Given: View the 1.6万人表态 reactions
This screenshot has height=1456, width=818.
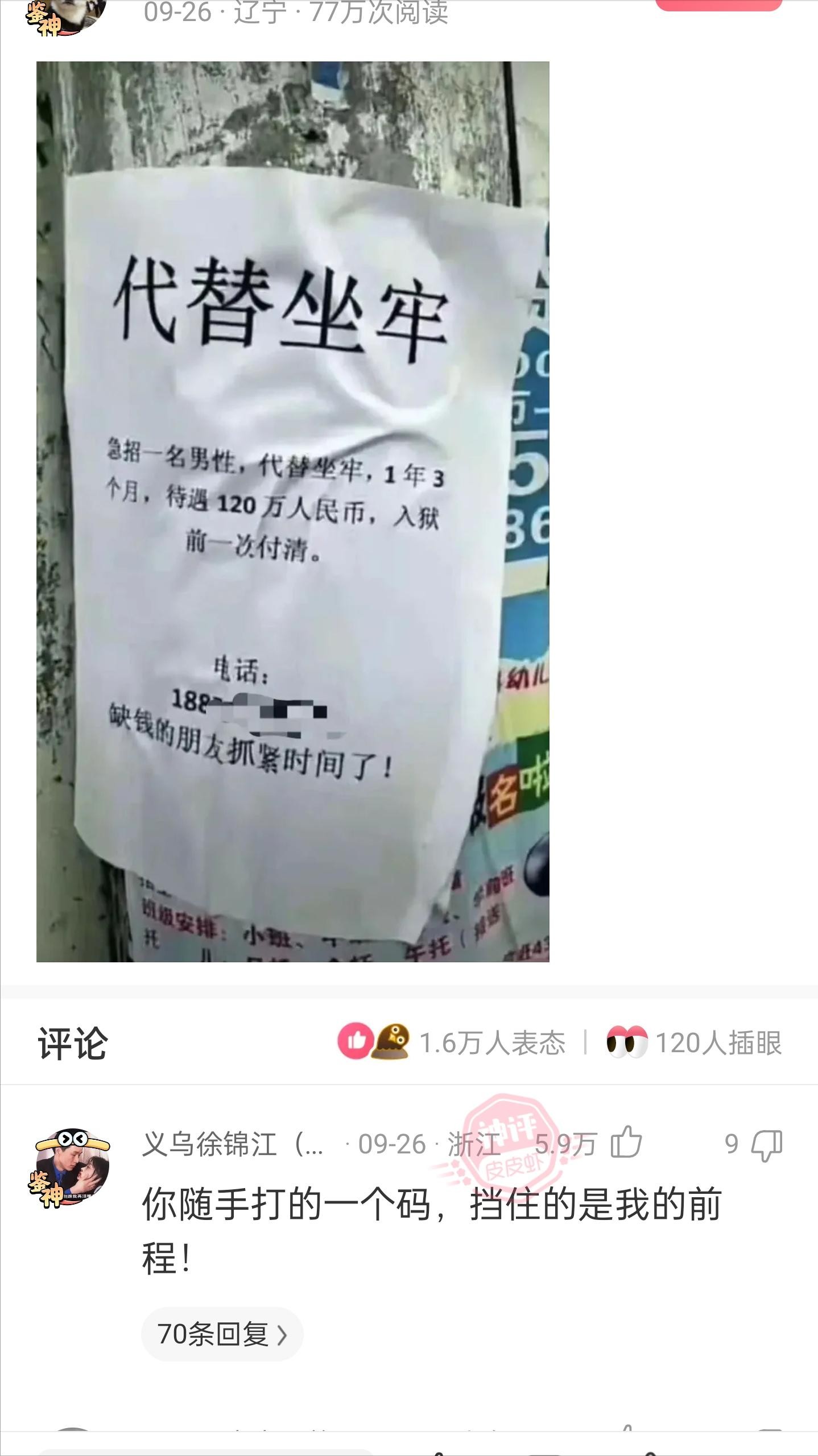Looking at the screenshot, I should 452,1043.
